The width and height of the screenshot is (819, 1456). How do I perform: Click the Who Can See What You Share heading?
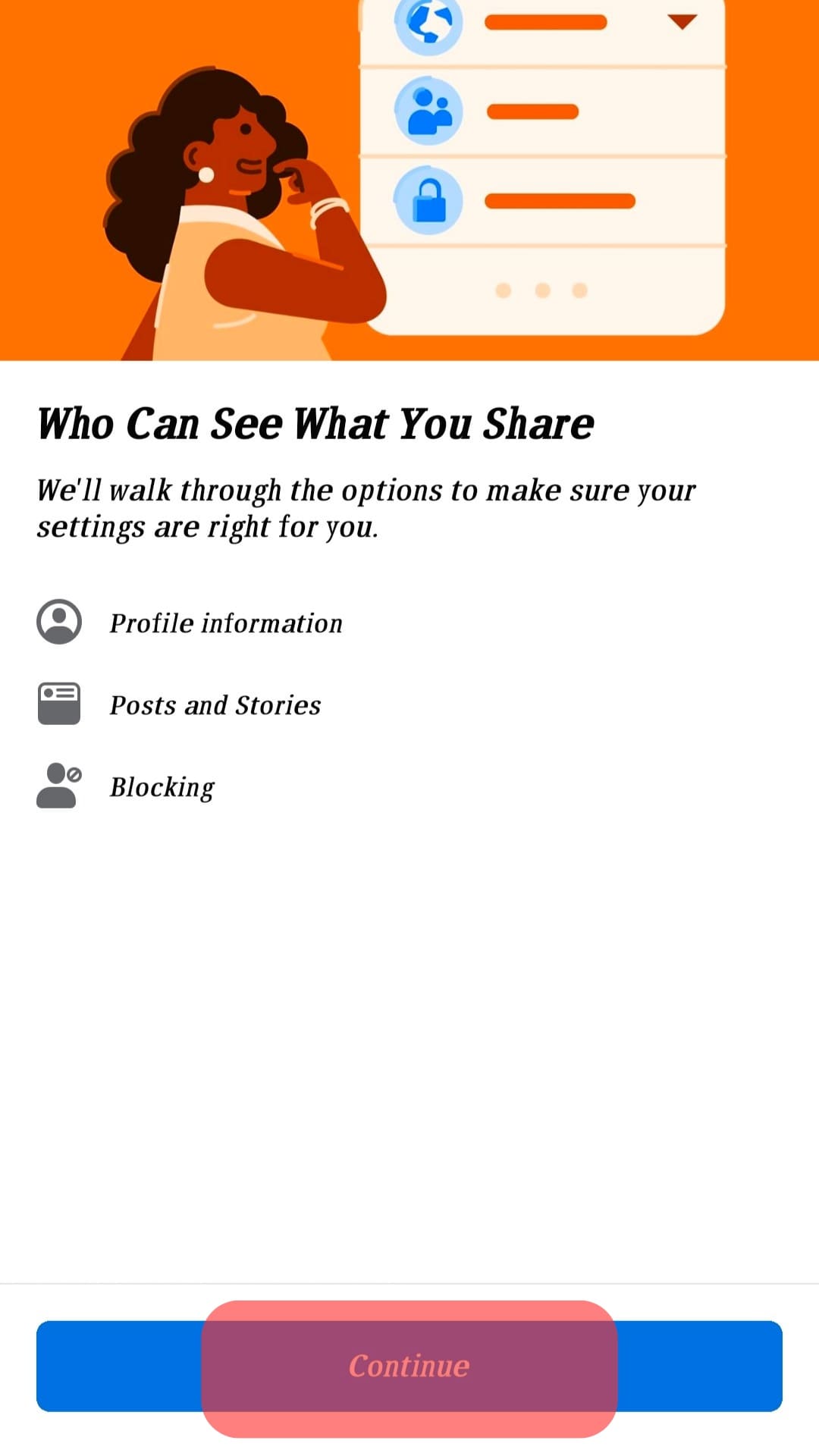pyautogui.click(x=316, y=423)
